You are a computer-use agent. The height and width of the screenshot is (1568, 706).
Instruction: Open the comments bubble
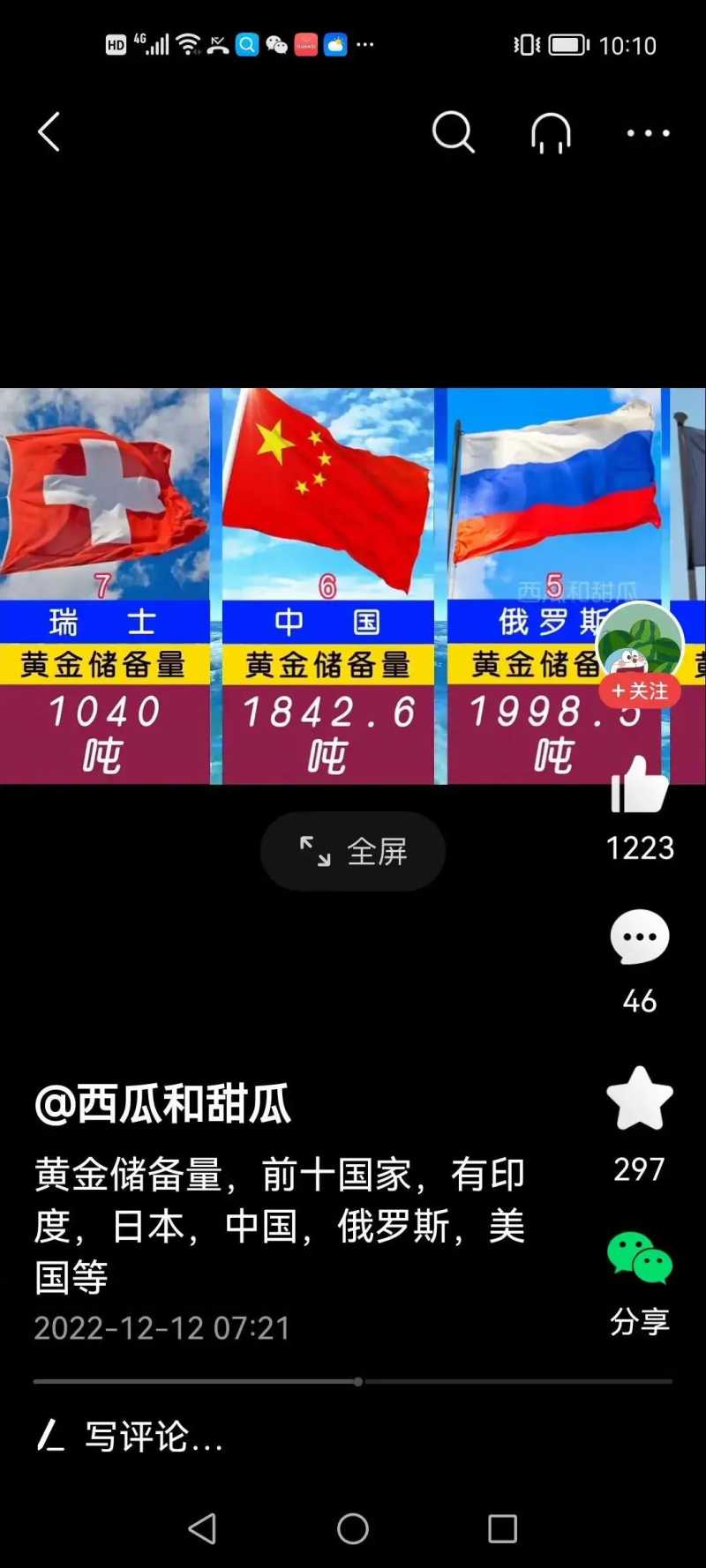pos(639,937)
